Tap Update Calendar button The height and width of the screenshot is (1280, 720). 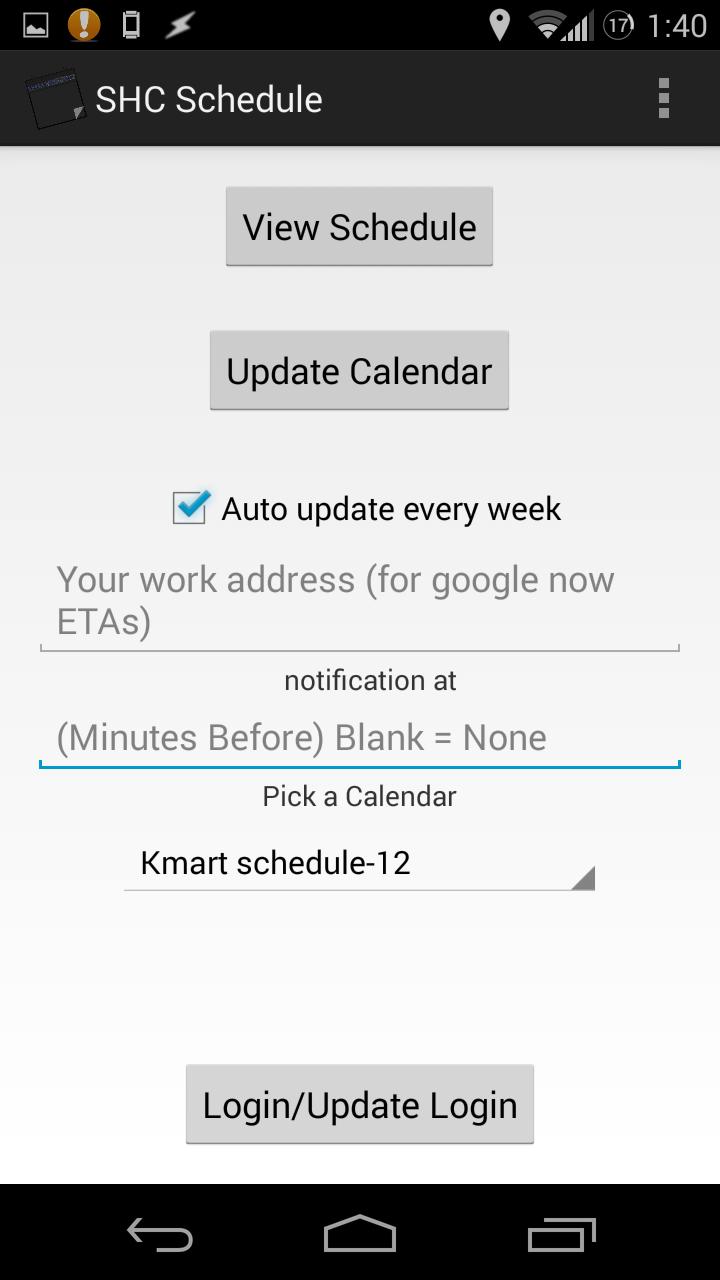(x=359, y=371)
